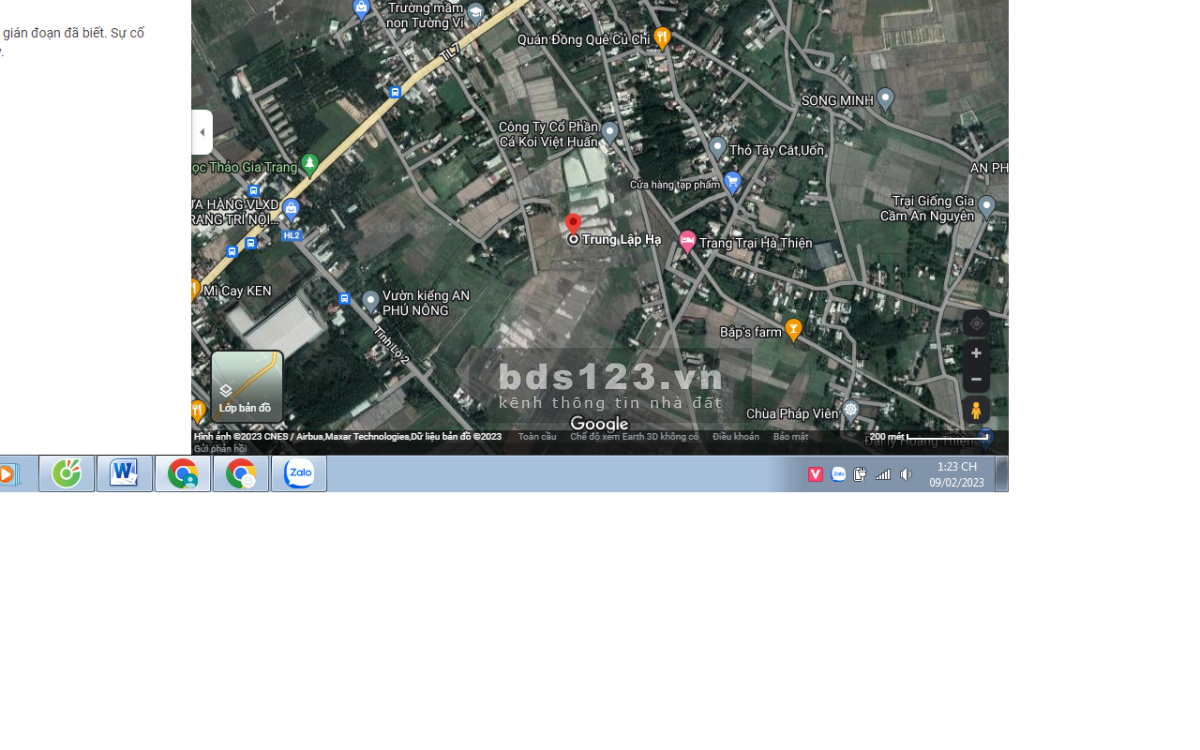This screenshot has width=1200, height=750.
Task: Open the Điều khoản link
Action: coord(735,437)
